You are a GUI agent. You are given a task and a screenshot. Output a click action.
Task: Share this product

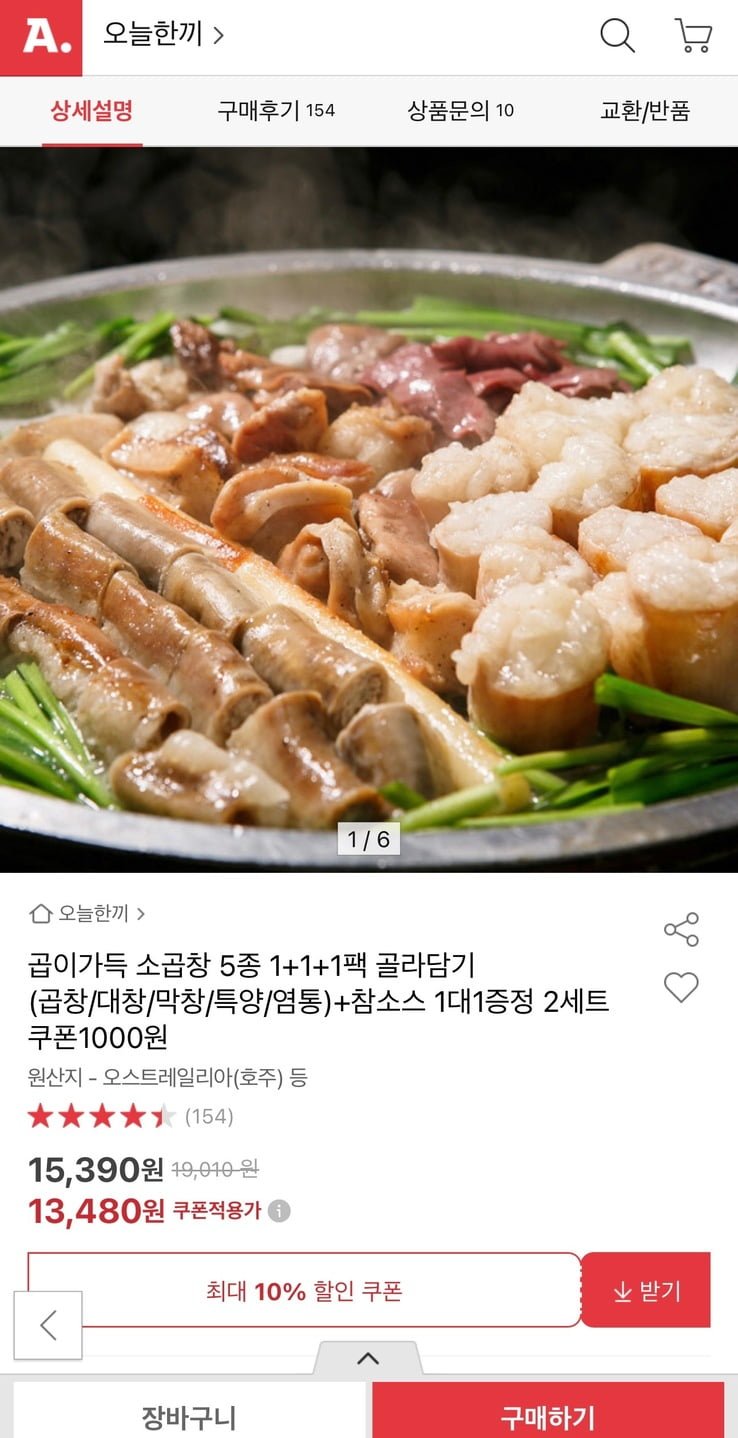click(681, 930)
